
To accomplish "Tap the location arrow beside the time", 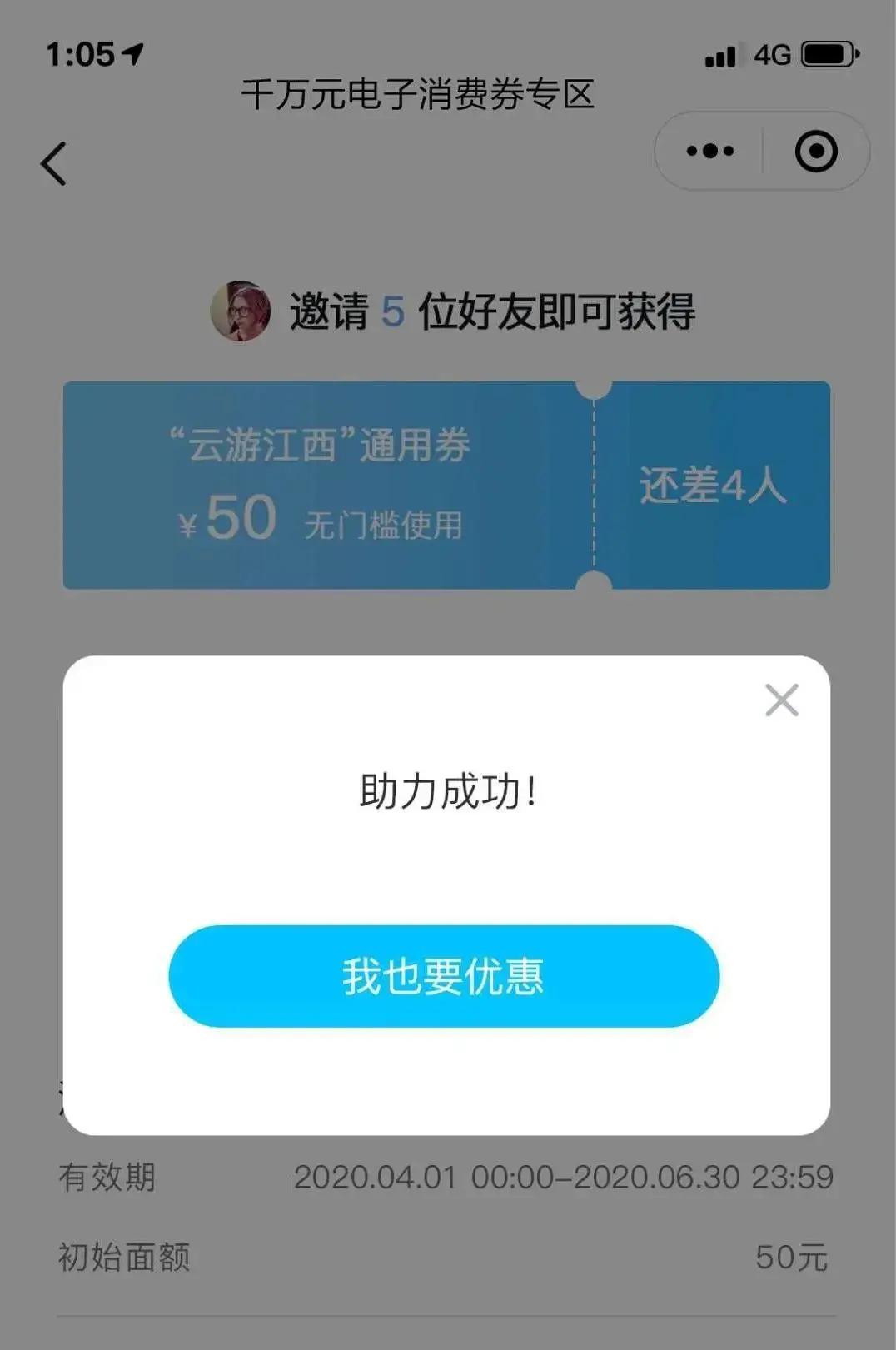I will (x=133, y=52).
